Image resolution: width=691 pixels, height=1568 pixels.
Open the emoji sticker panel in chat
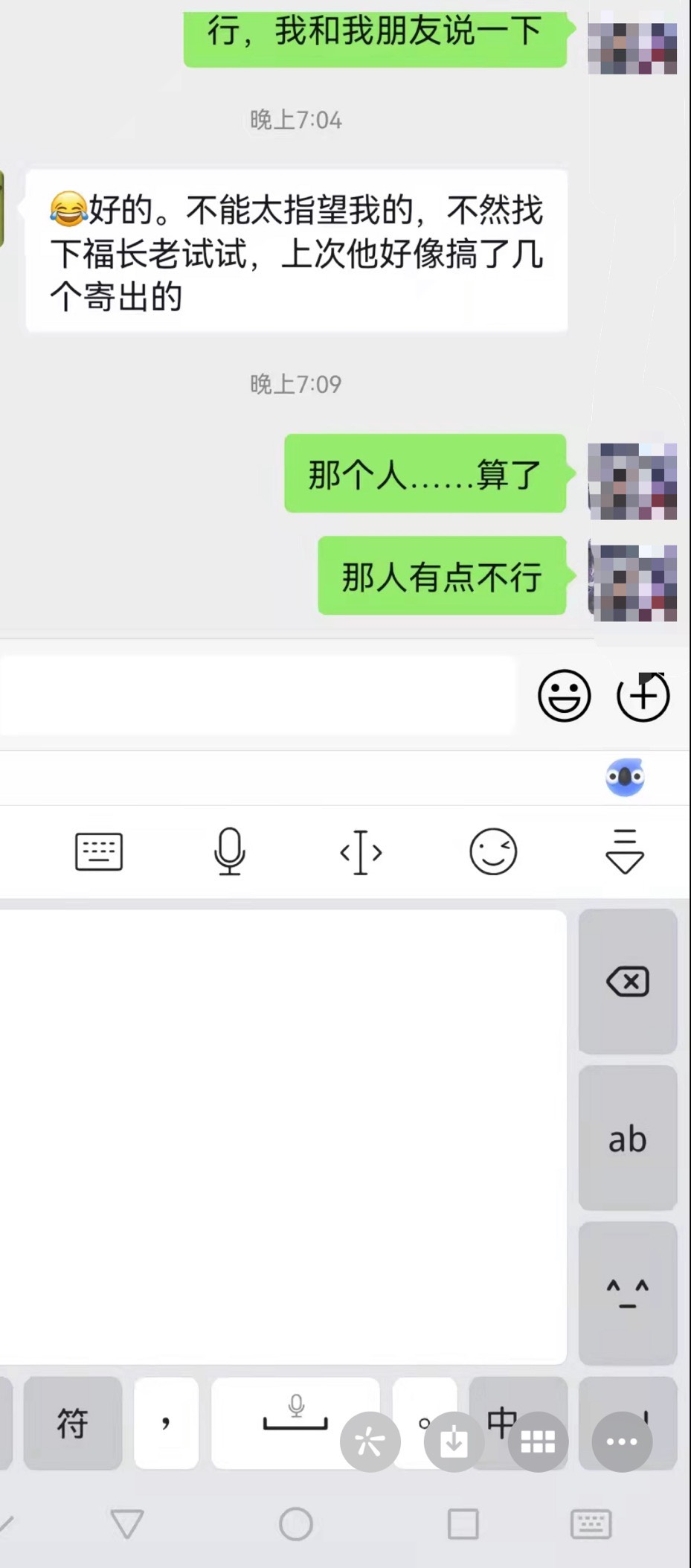pyautogui.click(x=565, y=696)
